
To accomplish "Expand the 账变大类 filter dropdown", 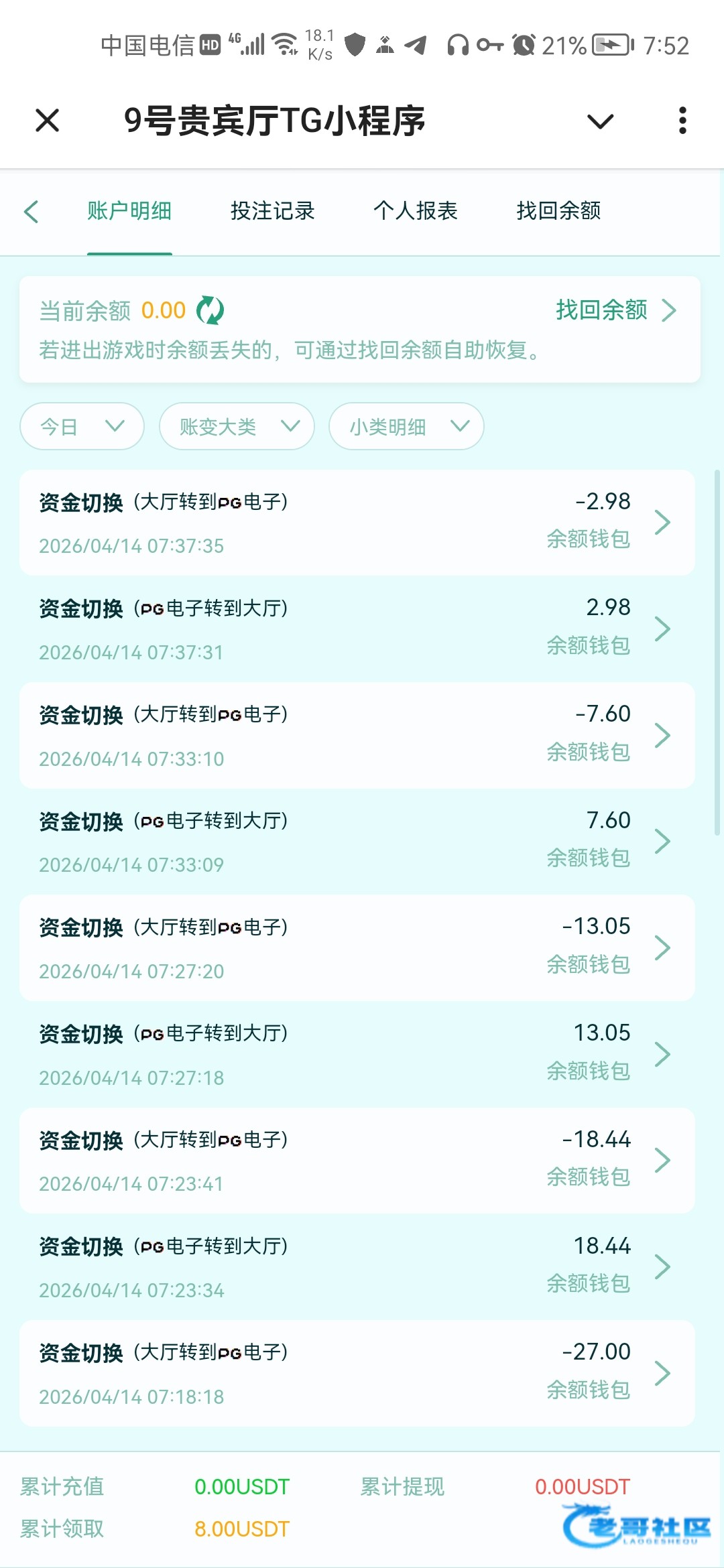I will (x=237, y=426).
